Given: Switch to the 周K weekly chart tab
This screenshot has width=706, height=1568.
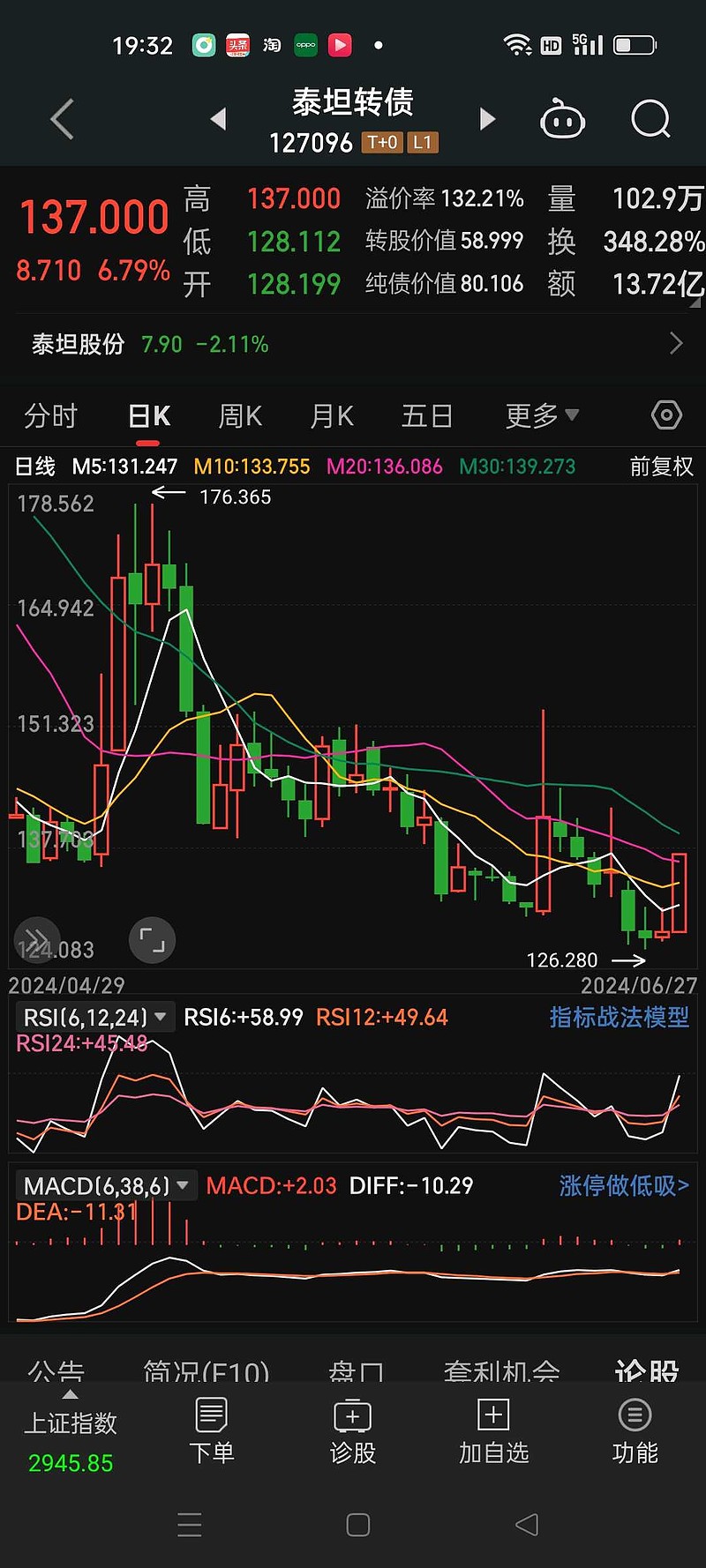Looking at the screenshot, I should point(239,414).
